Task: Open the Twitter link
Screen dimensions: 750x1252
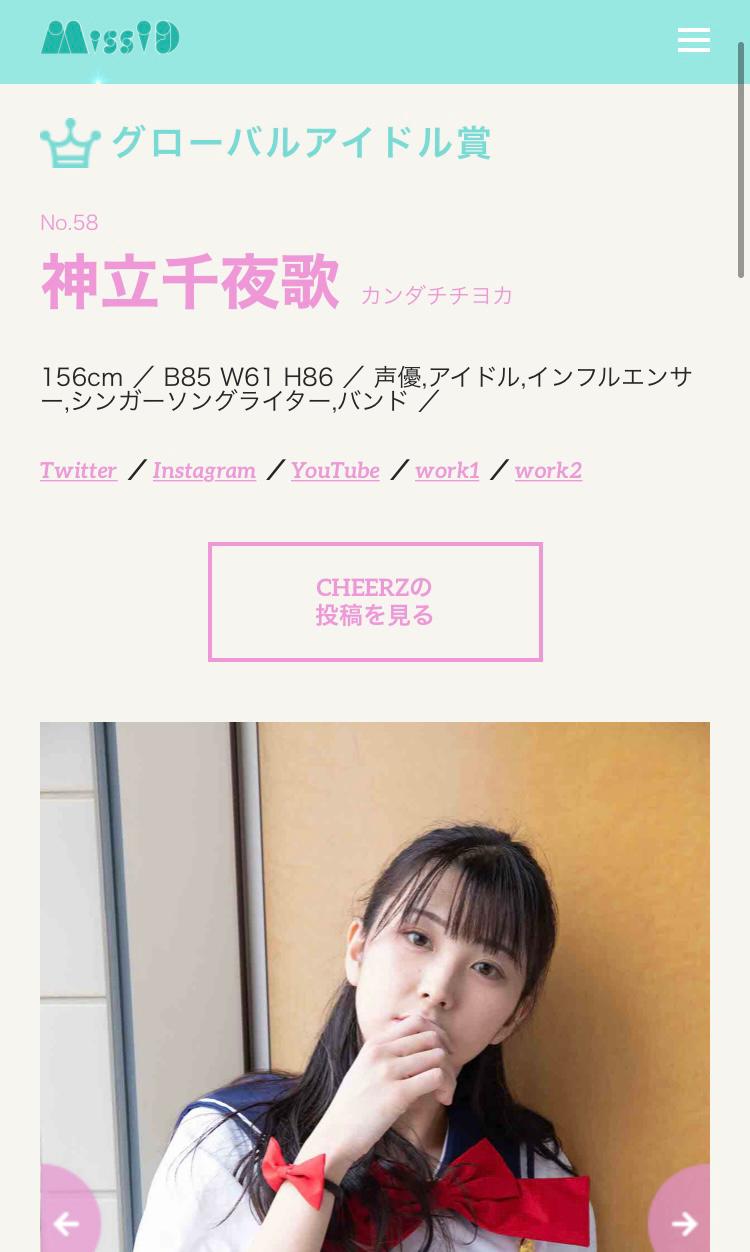Action: click(x=78, y=470)
